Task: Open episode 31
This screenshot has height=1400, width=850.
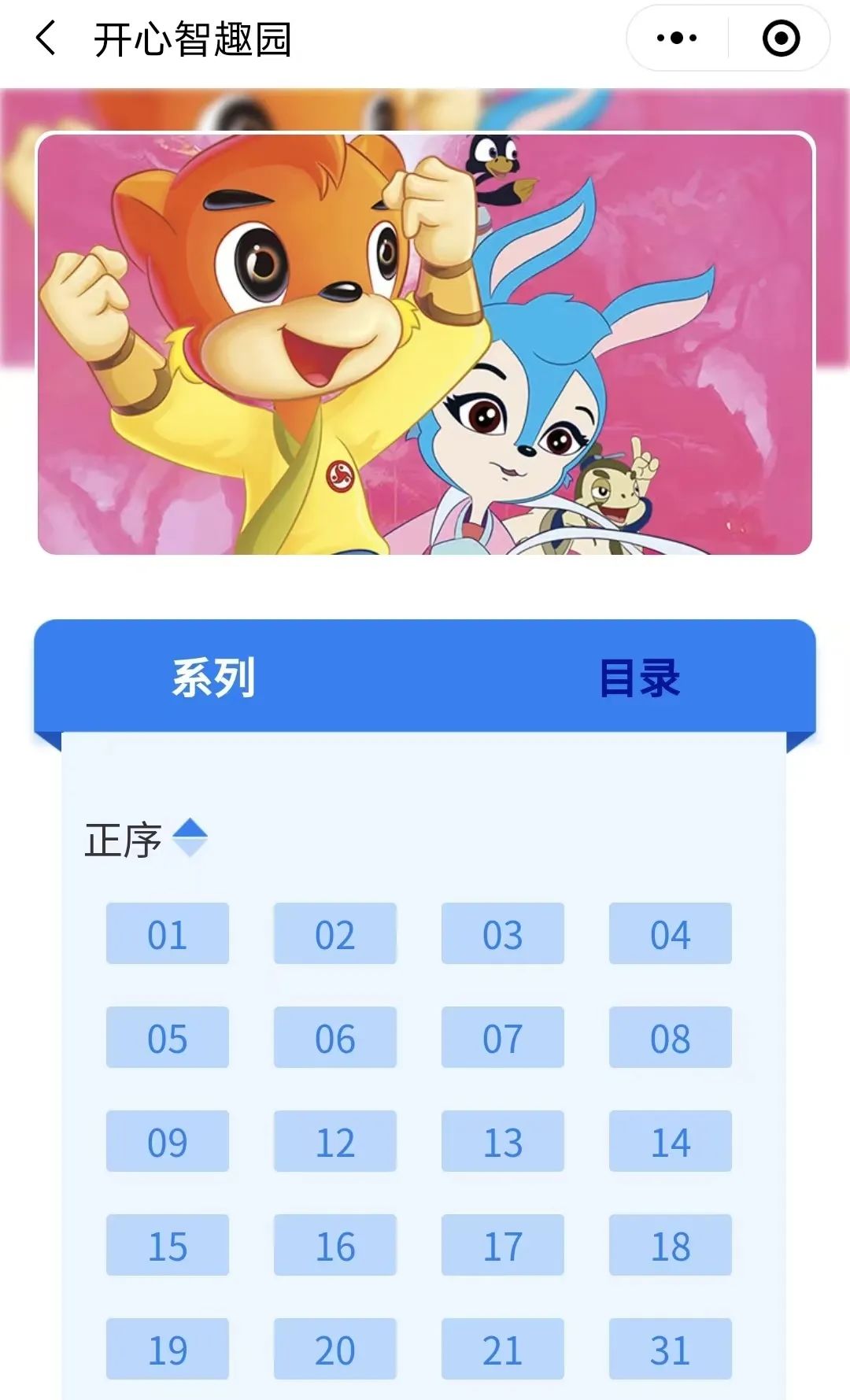Action: click(x=671, y=1349)
